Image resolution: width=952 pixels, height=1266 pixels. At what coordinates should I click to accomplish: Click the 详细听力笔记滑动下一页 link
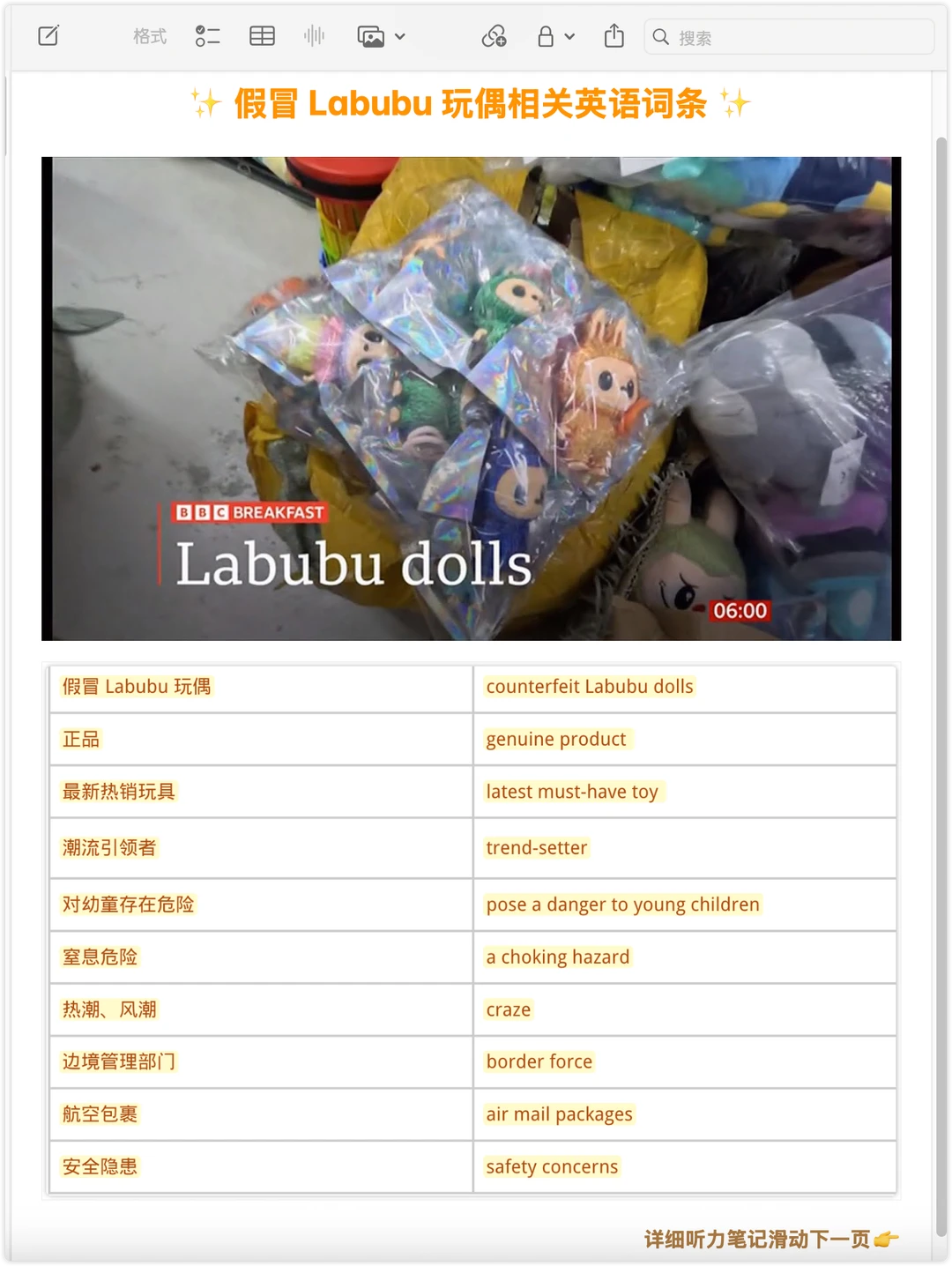(x=754, y=1239)
